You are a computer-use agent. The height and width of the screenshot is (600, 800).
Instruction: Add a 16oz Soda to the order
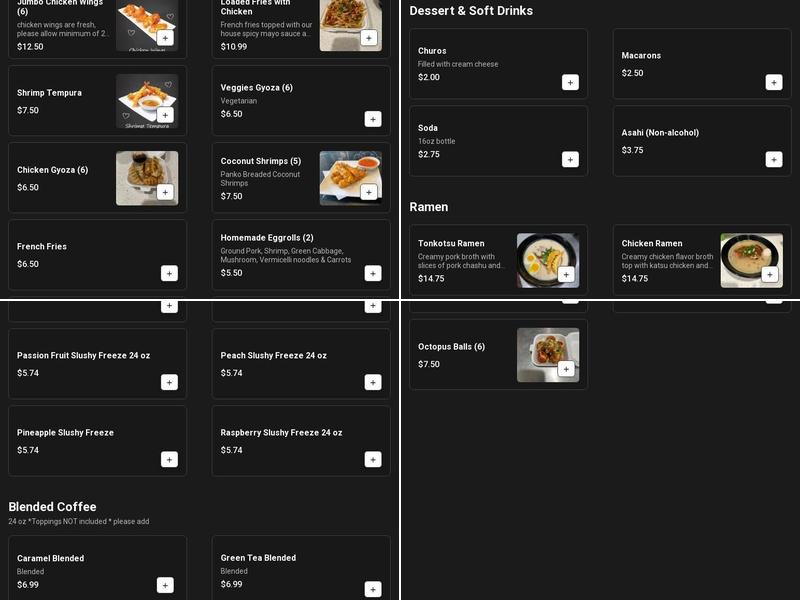[x=570, y=159]
